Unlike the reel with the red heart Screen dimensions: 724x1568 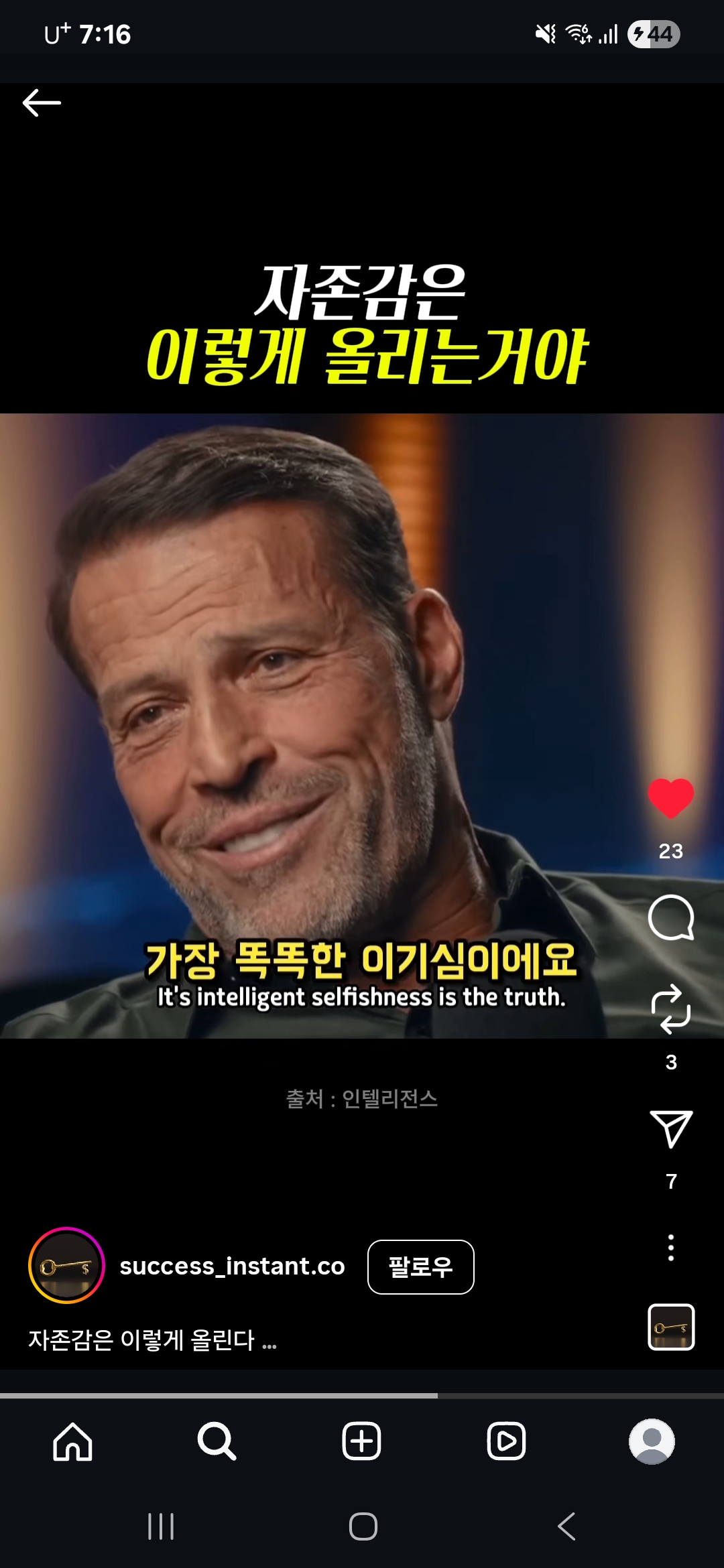tap(670, 798)
